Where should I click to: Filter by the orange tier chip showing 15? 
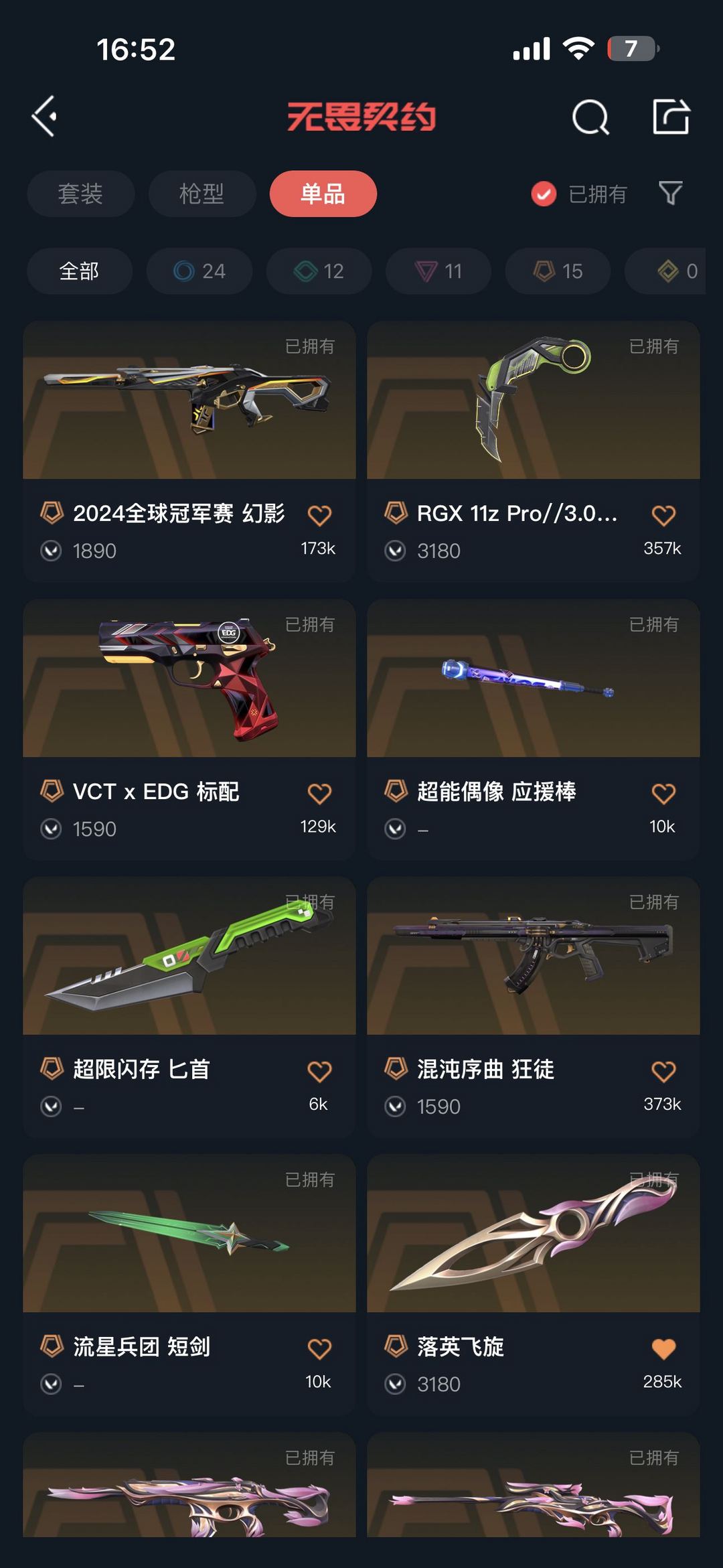tap(558, 271)
